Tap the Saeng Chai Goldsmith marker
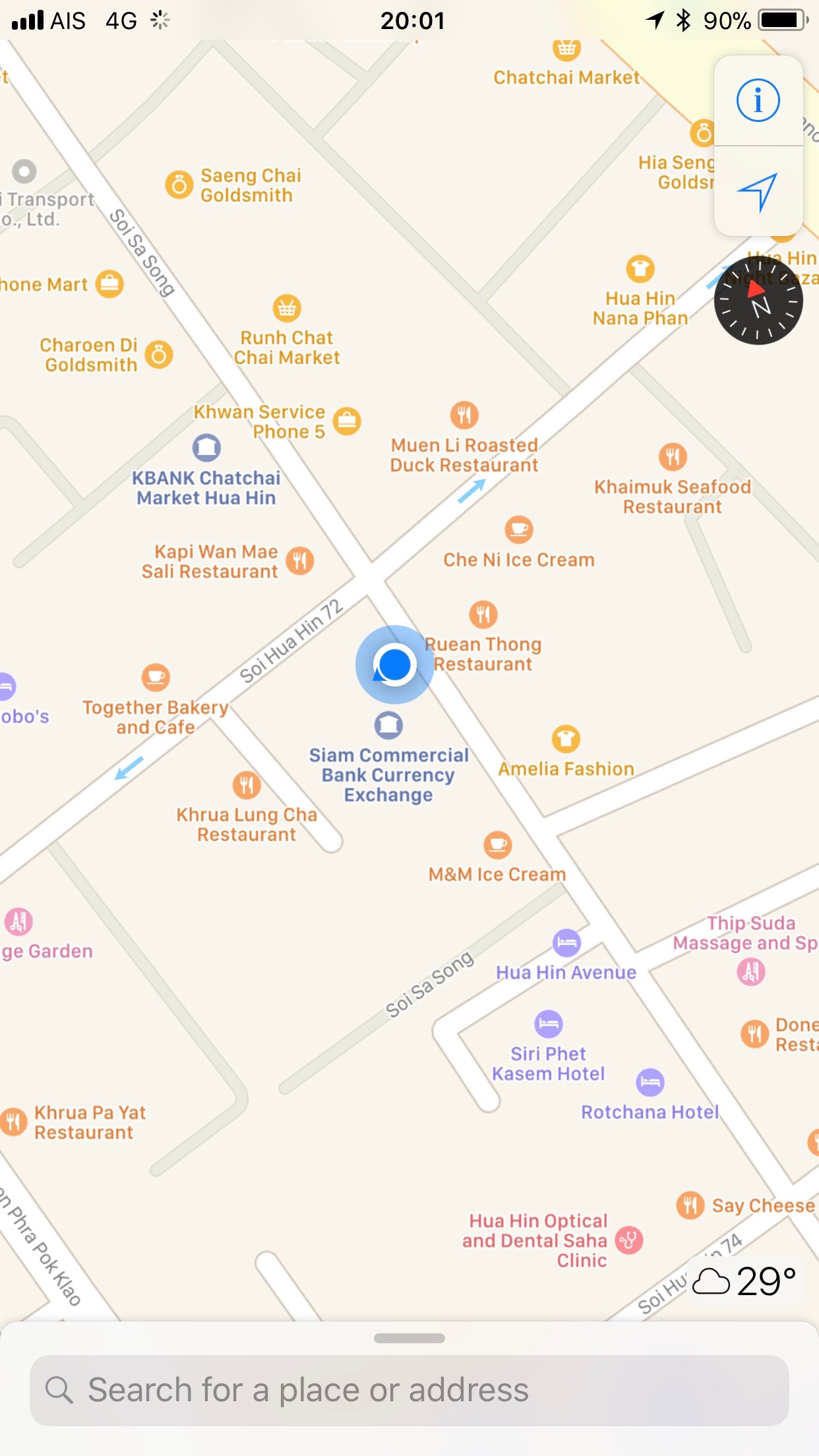The height and width of the screenshot is (1456, 819). pos(179,185)
